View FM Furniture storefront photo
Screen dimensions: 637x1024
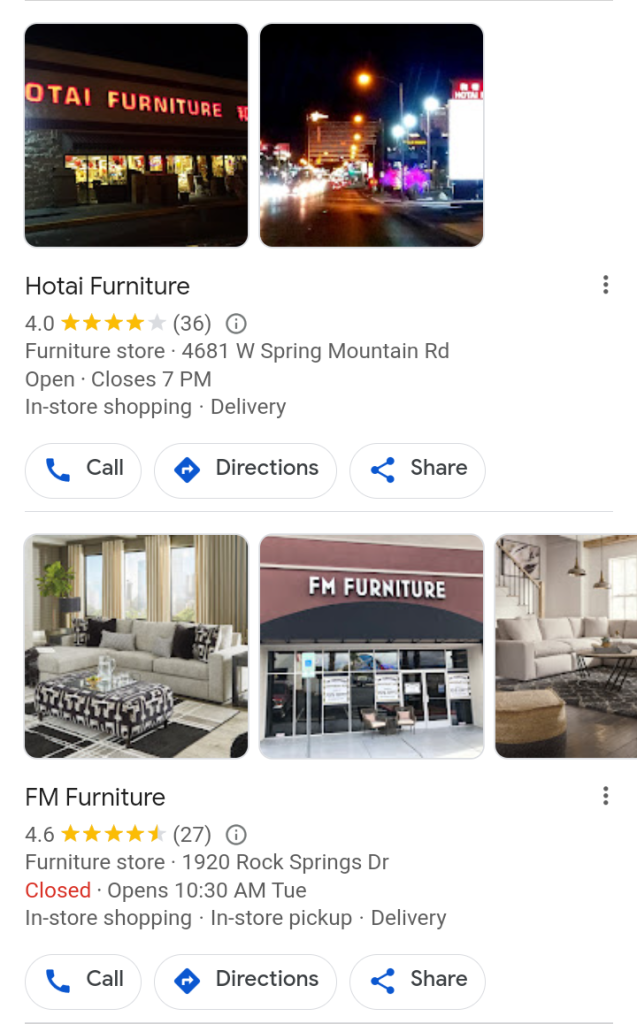coord(371,646)
